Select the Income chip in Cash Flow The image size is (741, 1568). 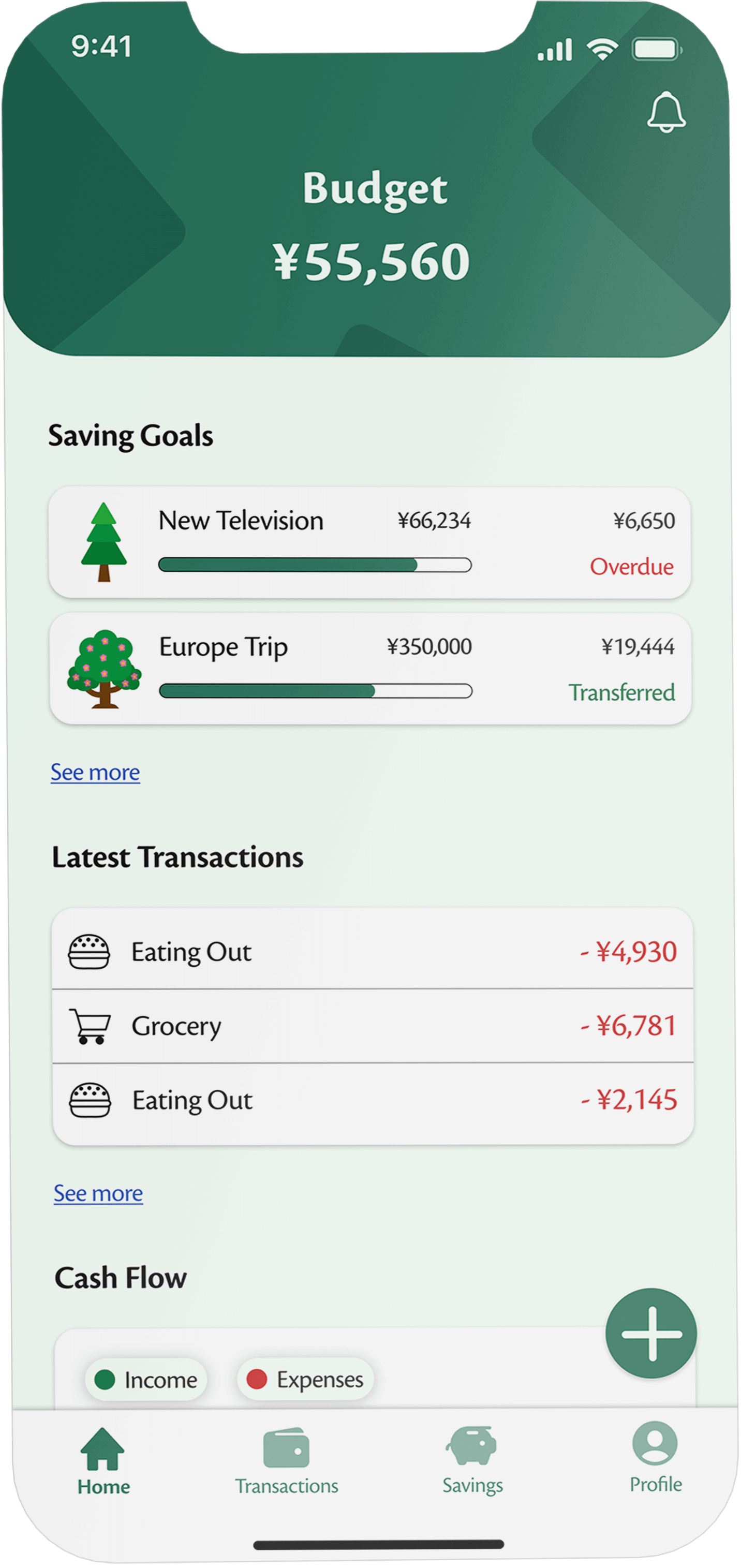point(147,1379)
